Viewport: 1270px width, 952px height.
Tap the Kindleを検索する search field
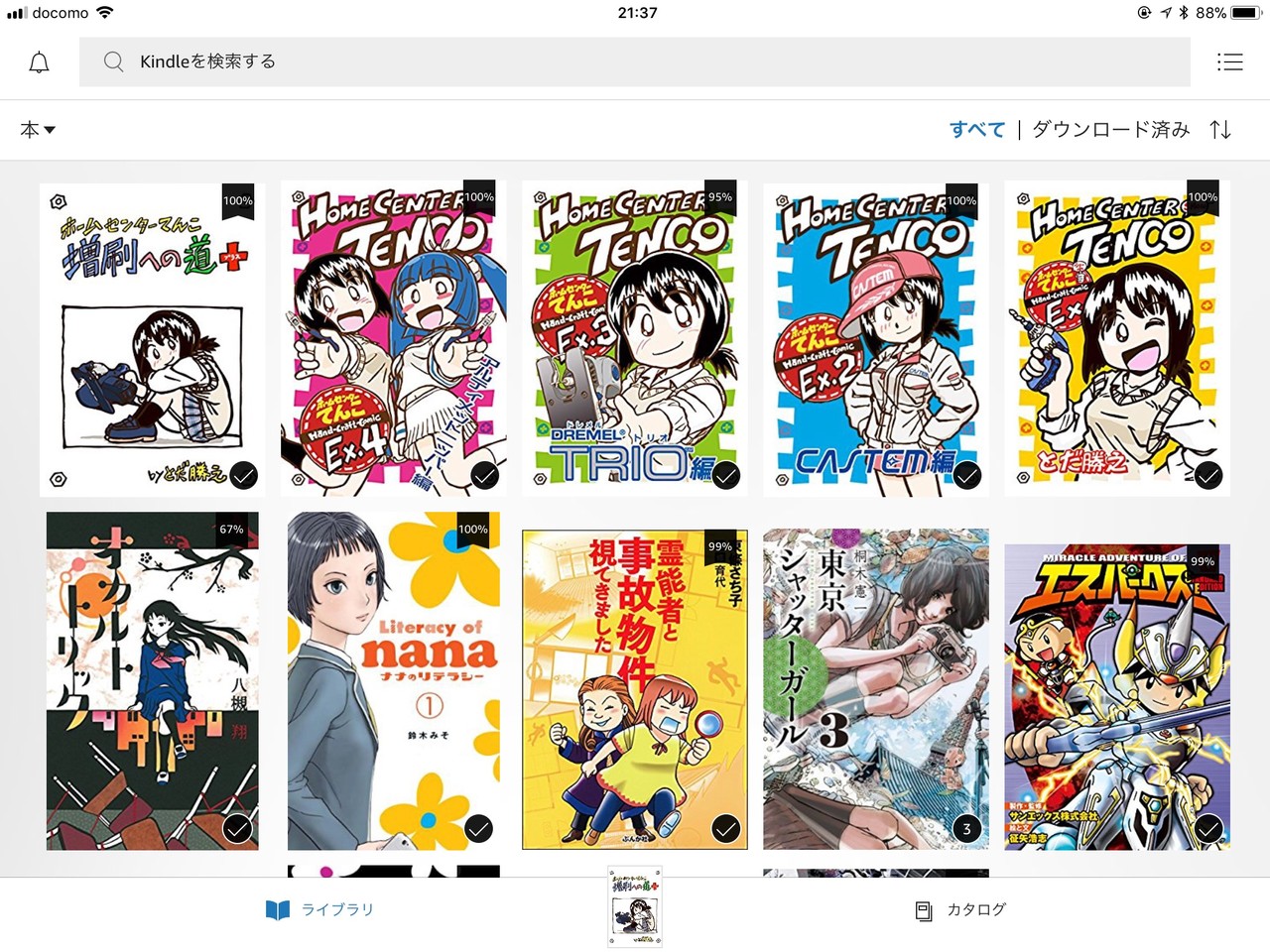click(635, 62)
